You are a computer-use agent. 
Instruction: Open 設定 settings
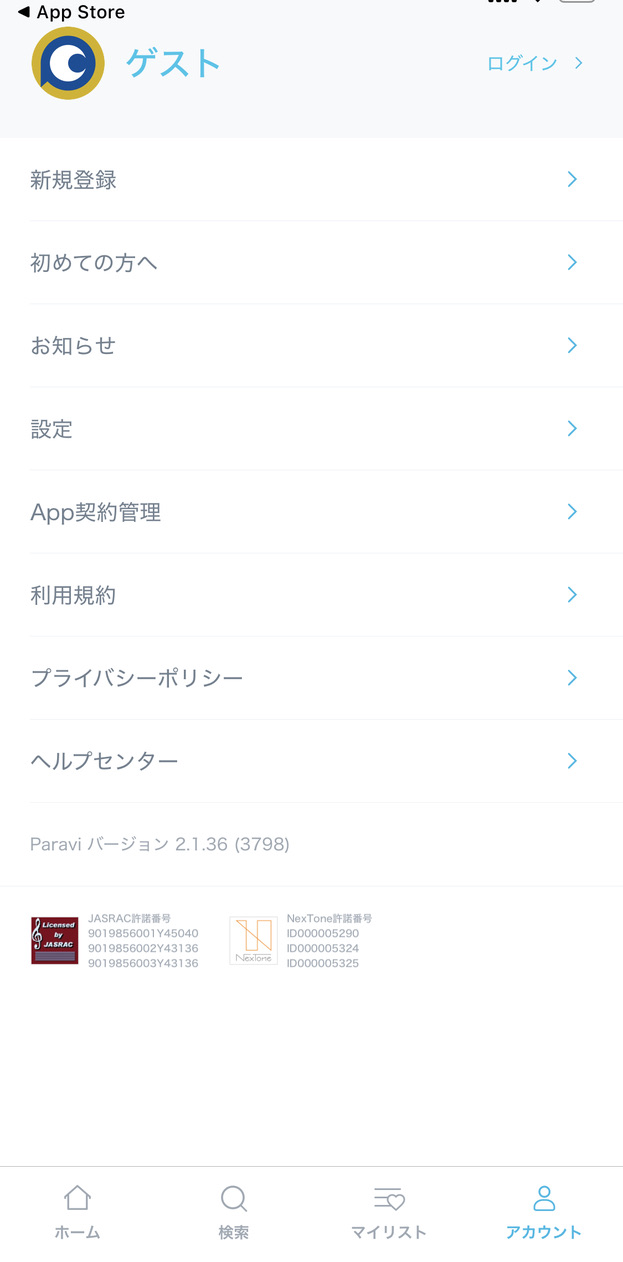pos(311,429)
